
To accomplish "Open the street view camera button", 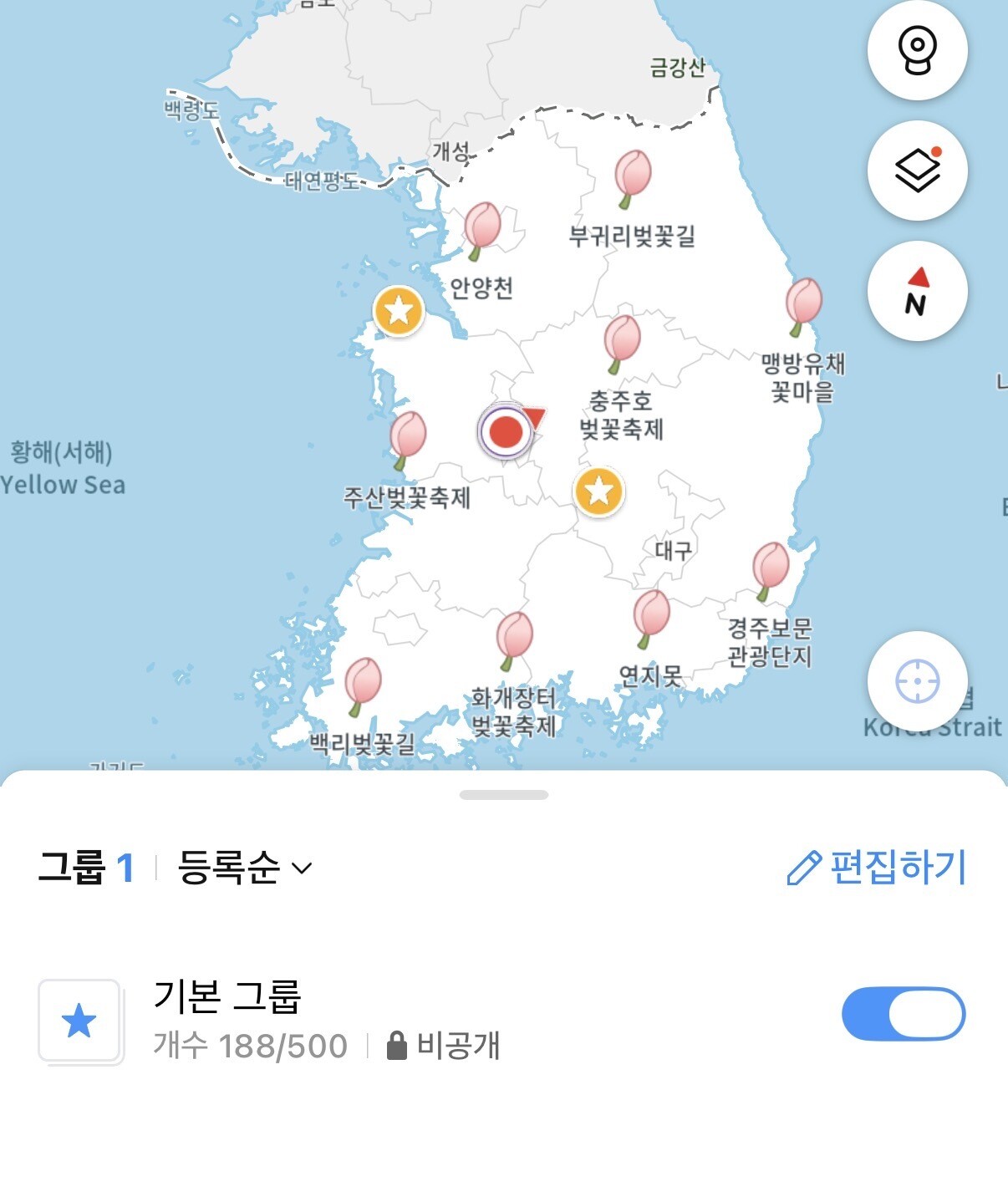I will pyautogui.click(x=917, y=50).
